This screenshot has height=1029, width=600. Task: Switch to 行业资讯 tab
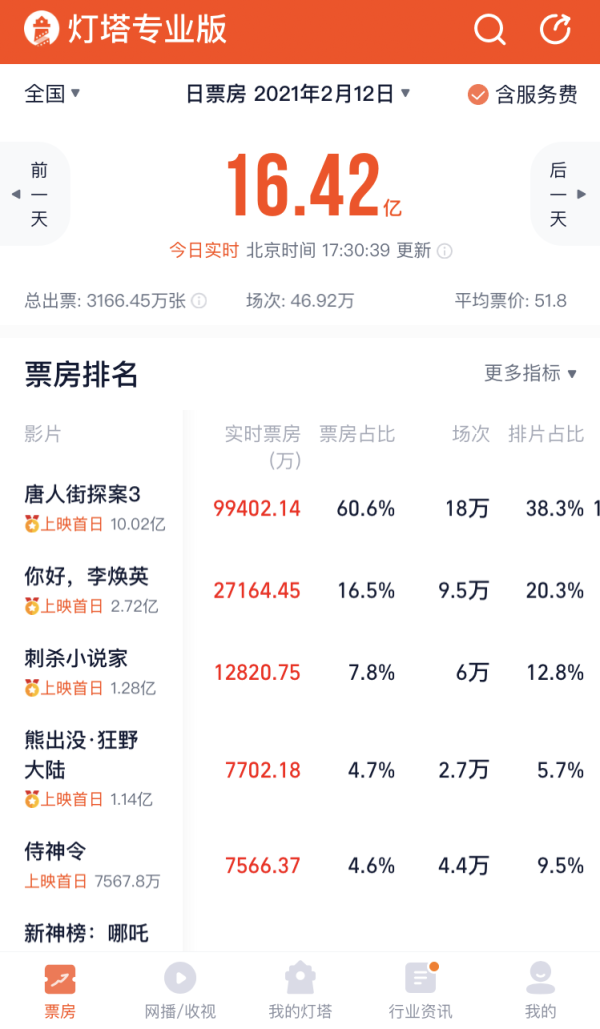(x=420, y=991)
